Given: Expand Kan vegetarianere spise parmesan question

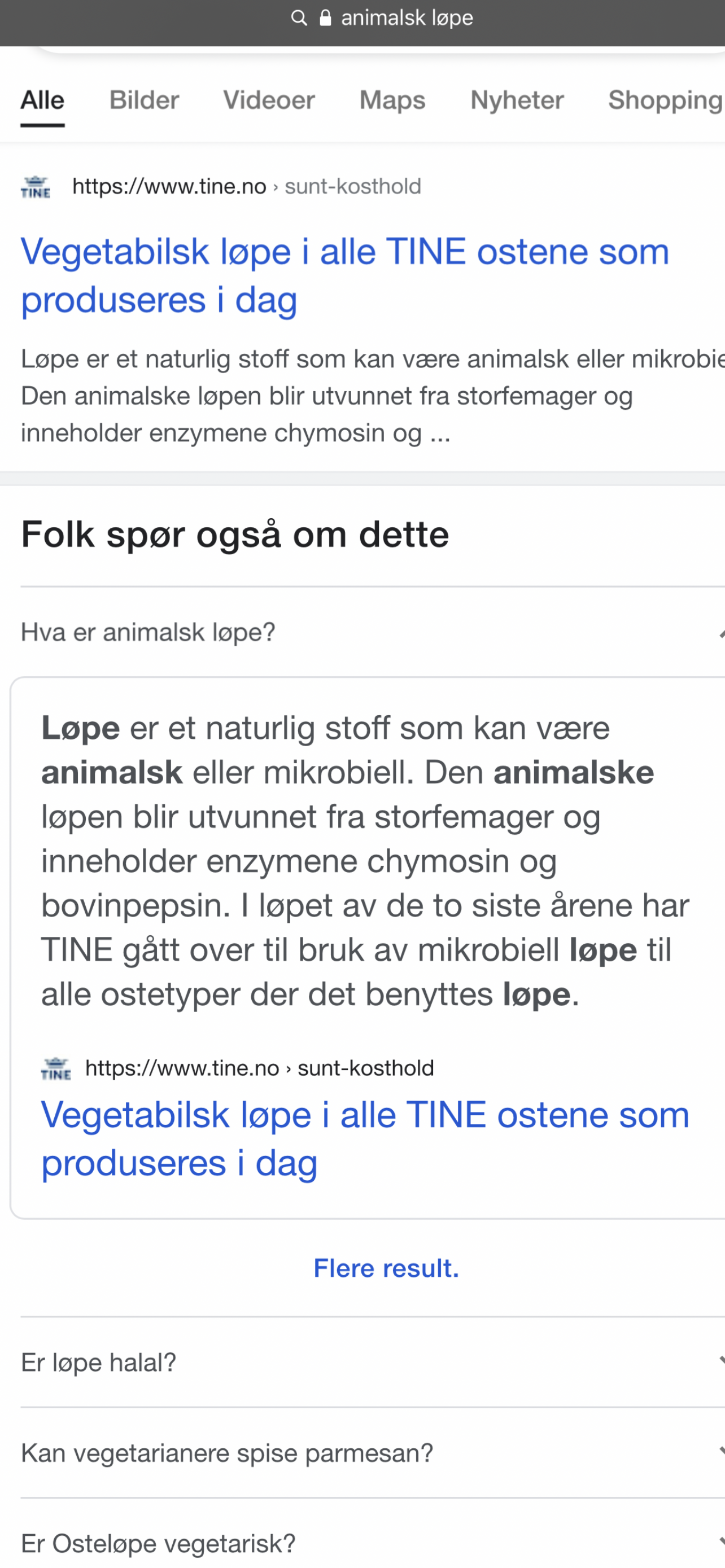Looking at the screenshot, I should coord(373,1453).
